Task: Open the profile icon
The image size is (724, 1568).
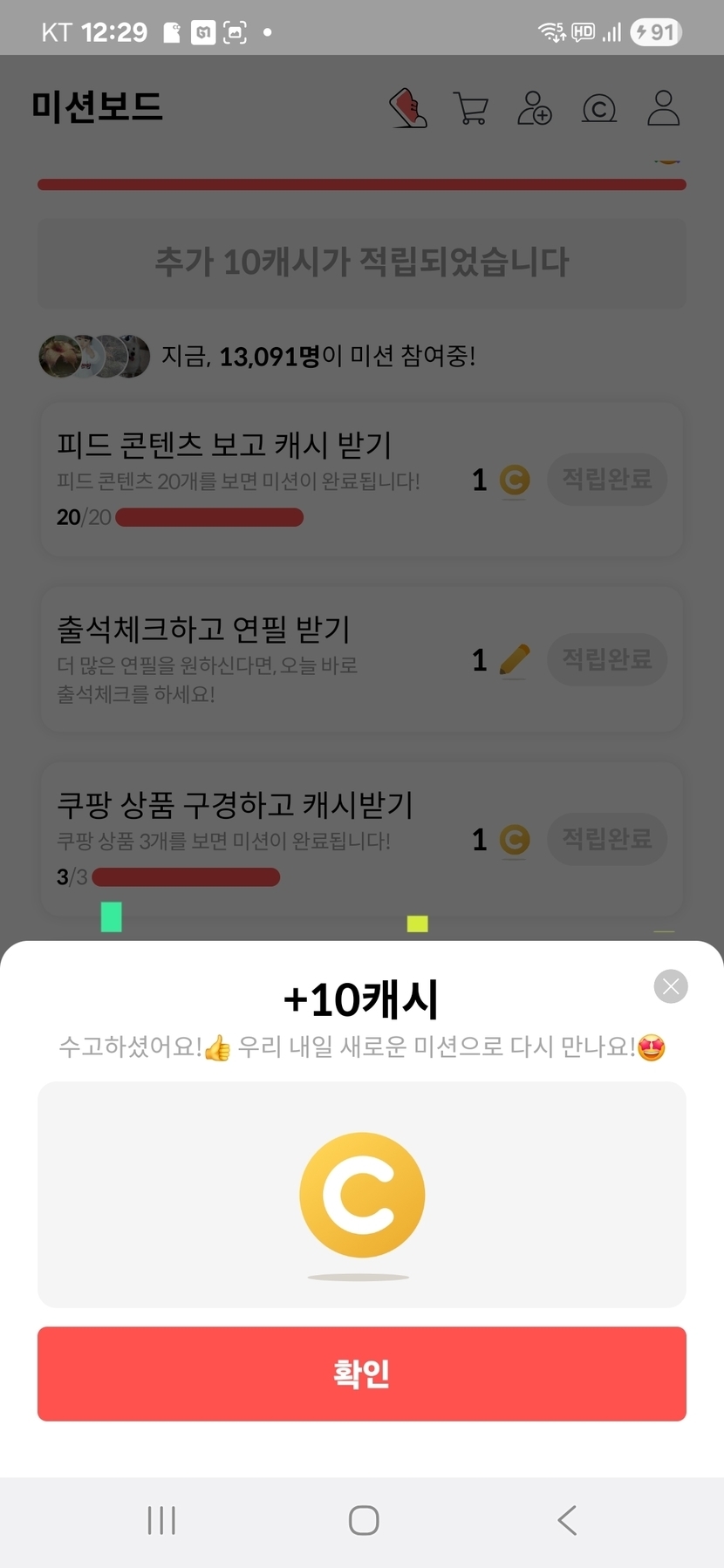Action: coord(663,108)
